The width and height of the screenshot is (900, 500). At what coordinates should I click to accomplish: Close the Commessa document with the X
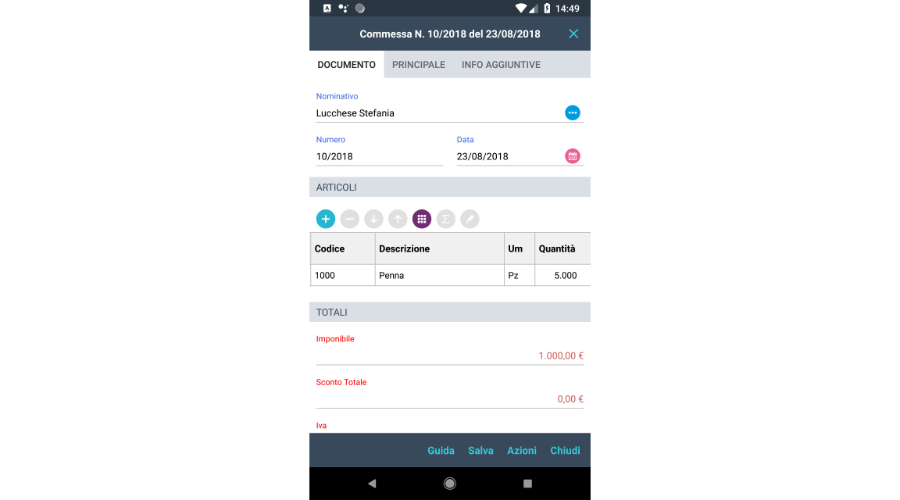(x=573, y=34)
